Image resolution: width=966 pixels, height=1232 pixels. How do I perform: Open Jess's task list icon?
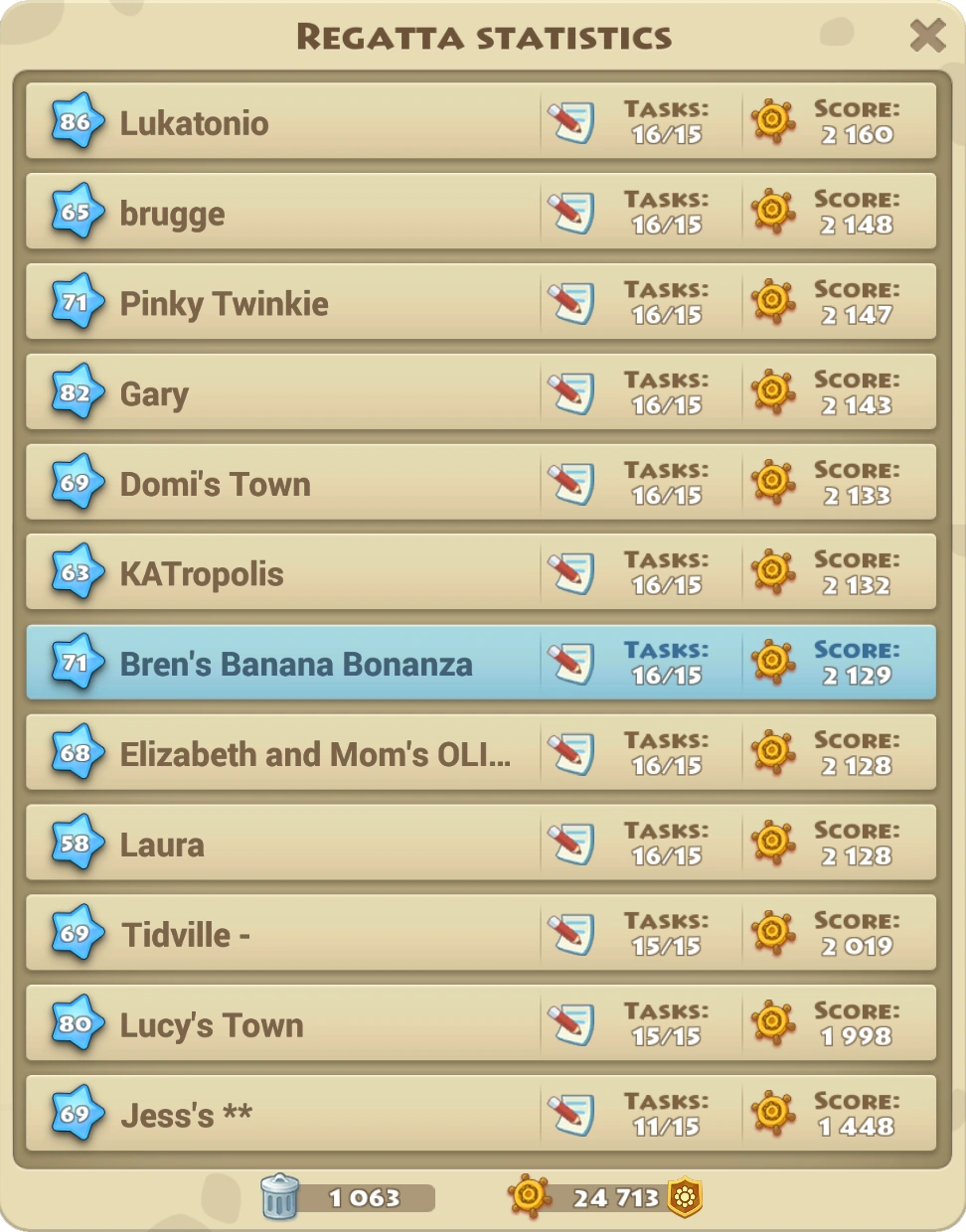click(571, 1115)
